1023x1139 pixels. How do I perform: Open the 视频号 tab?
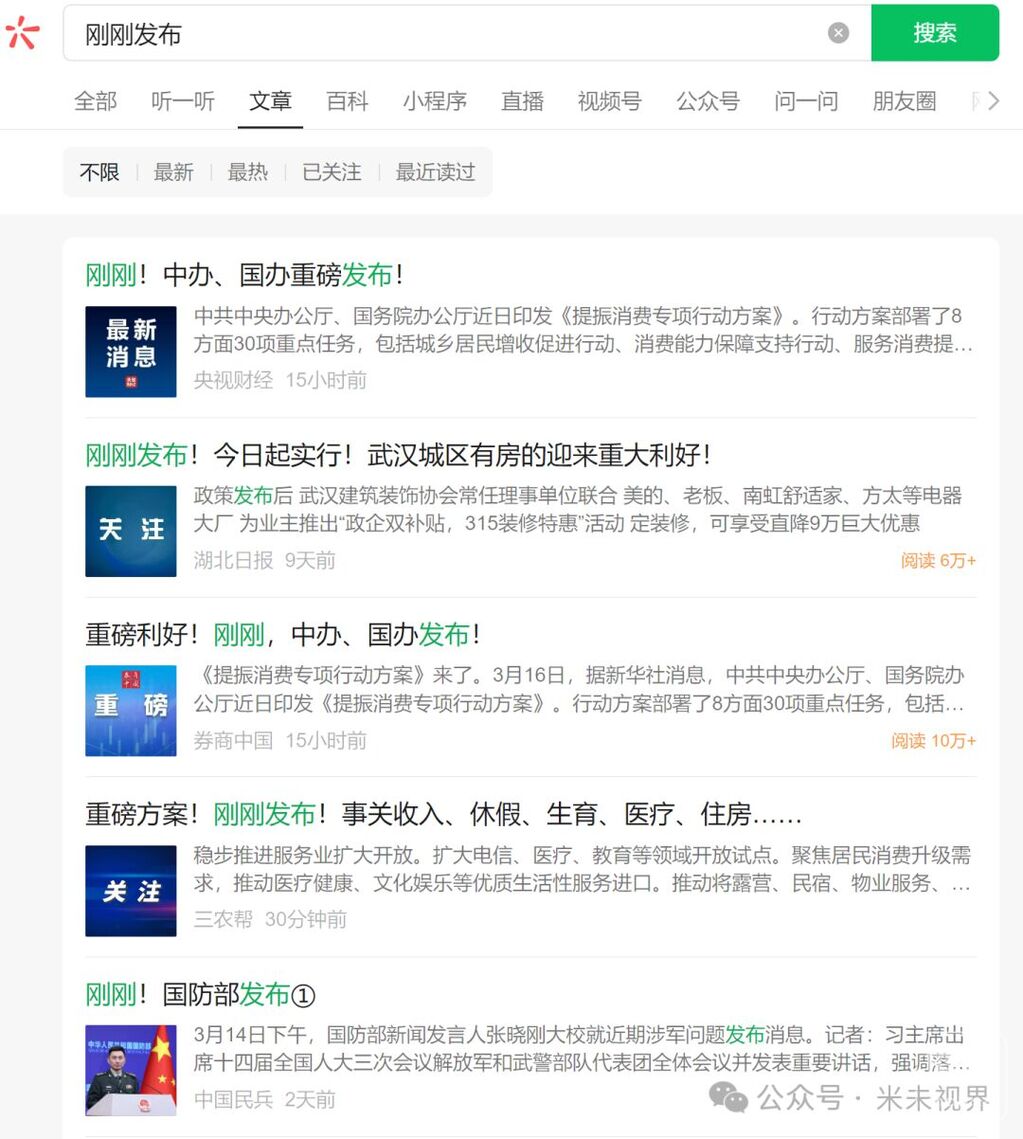point(609,101)
